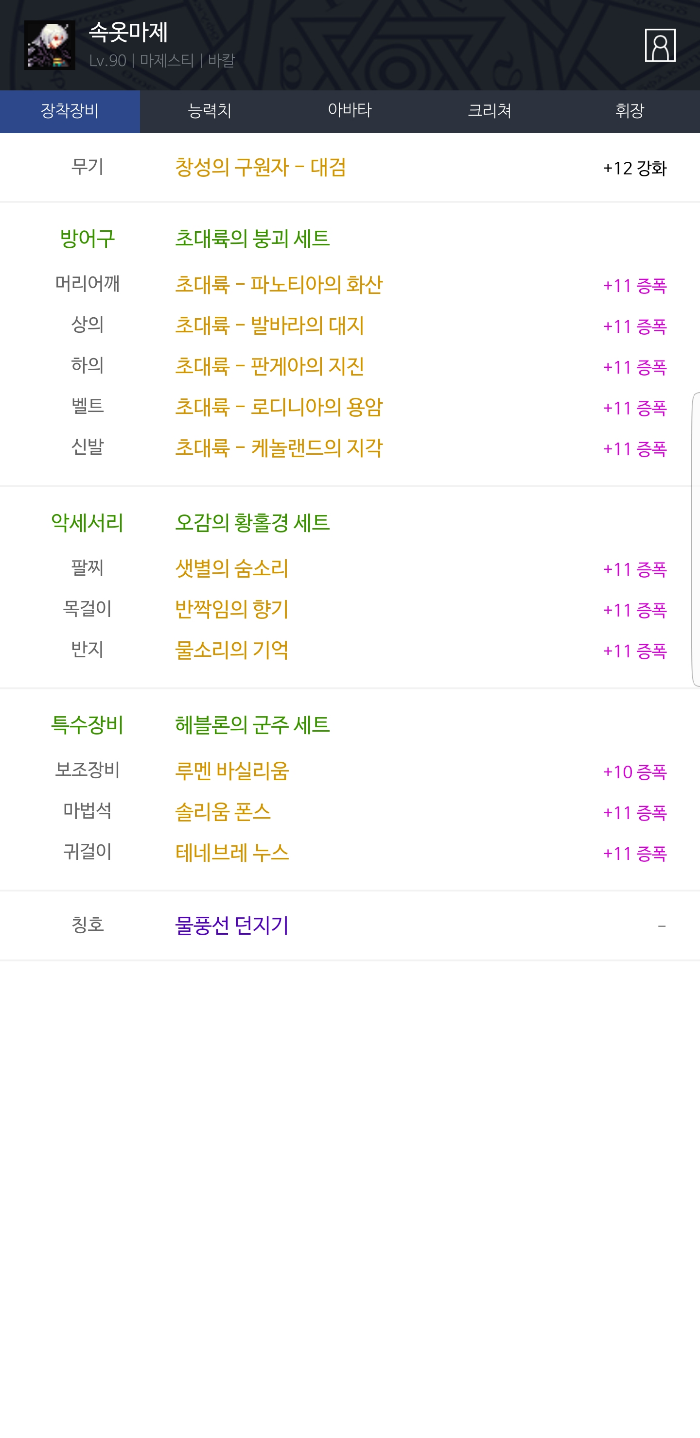Switch to the 아바타 tab

350,111
